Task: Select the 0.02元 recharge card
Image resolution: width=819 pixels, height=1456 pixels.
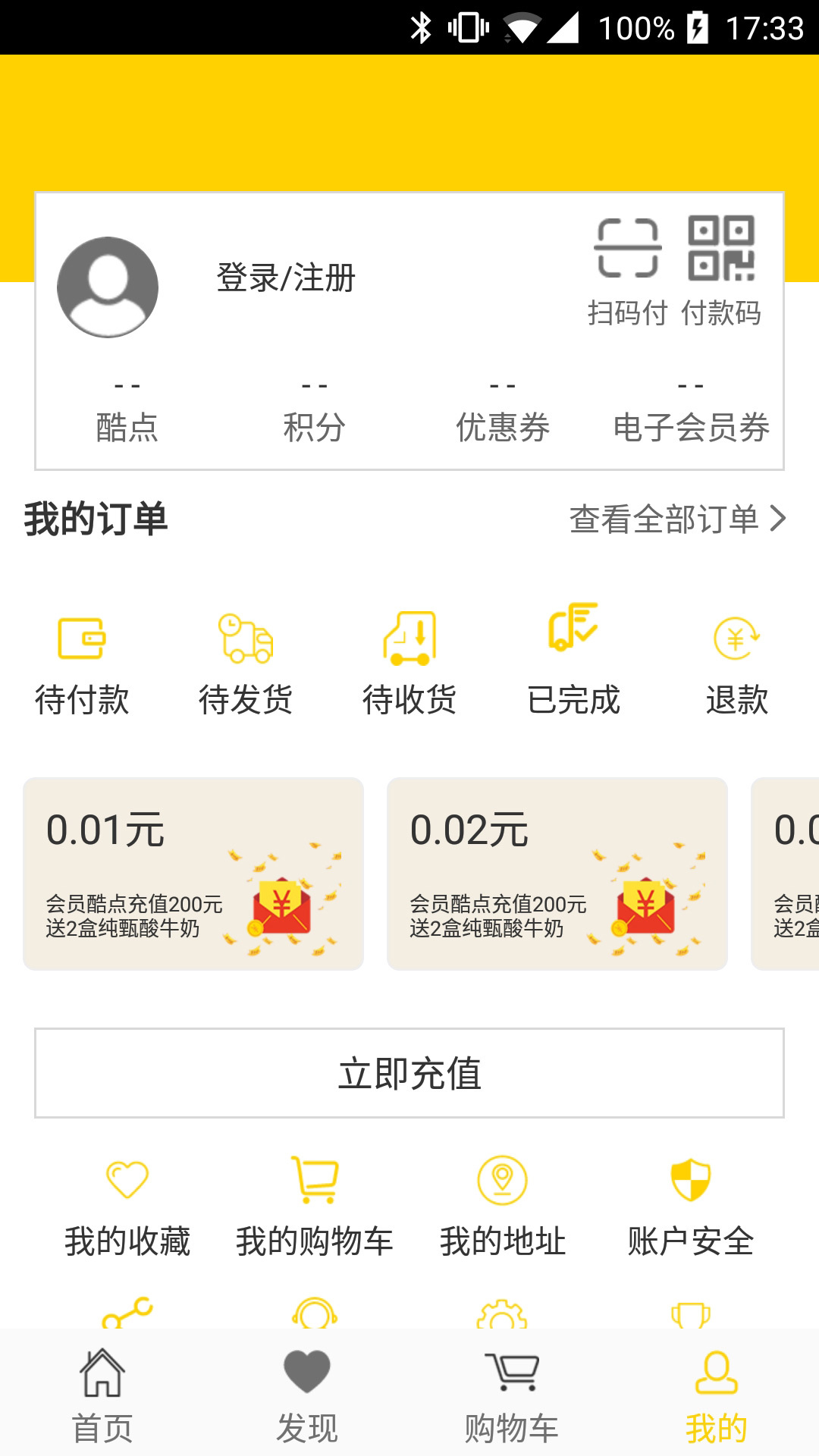Action: point(557,874)
